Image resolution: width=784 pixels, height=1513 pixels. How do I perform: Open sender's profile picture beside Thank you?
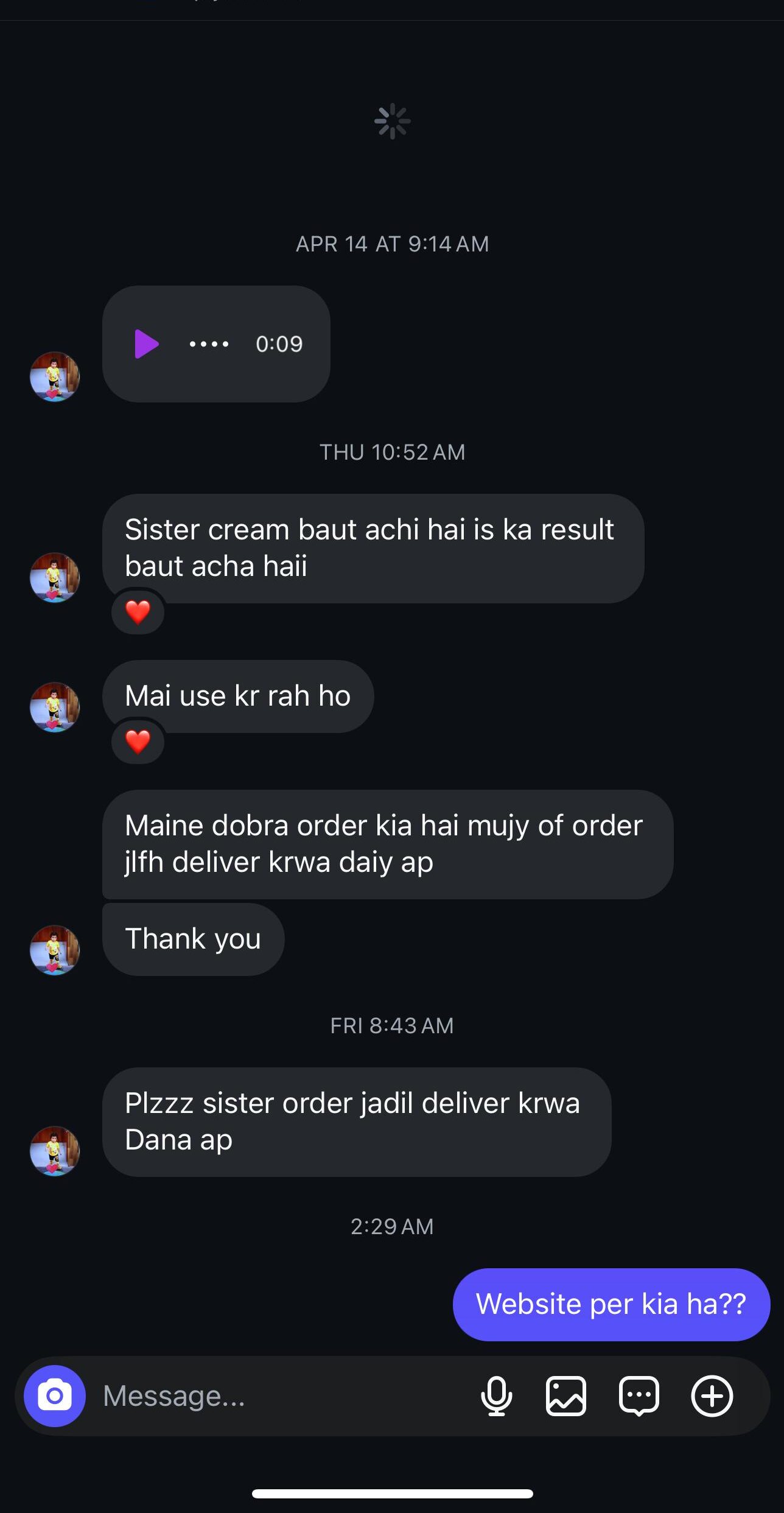click(x=55, y=950)
